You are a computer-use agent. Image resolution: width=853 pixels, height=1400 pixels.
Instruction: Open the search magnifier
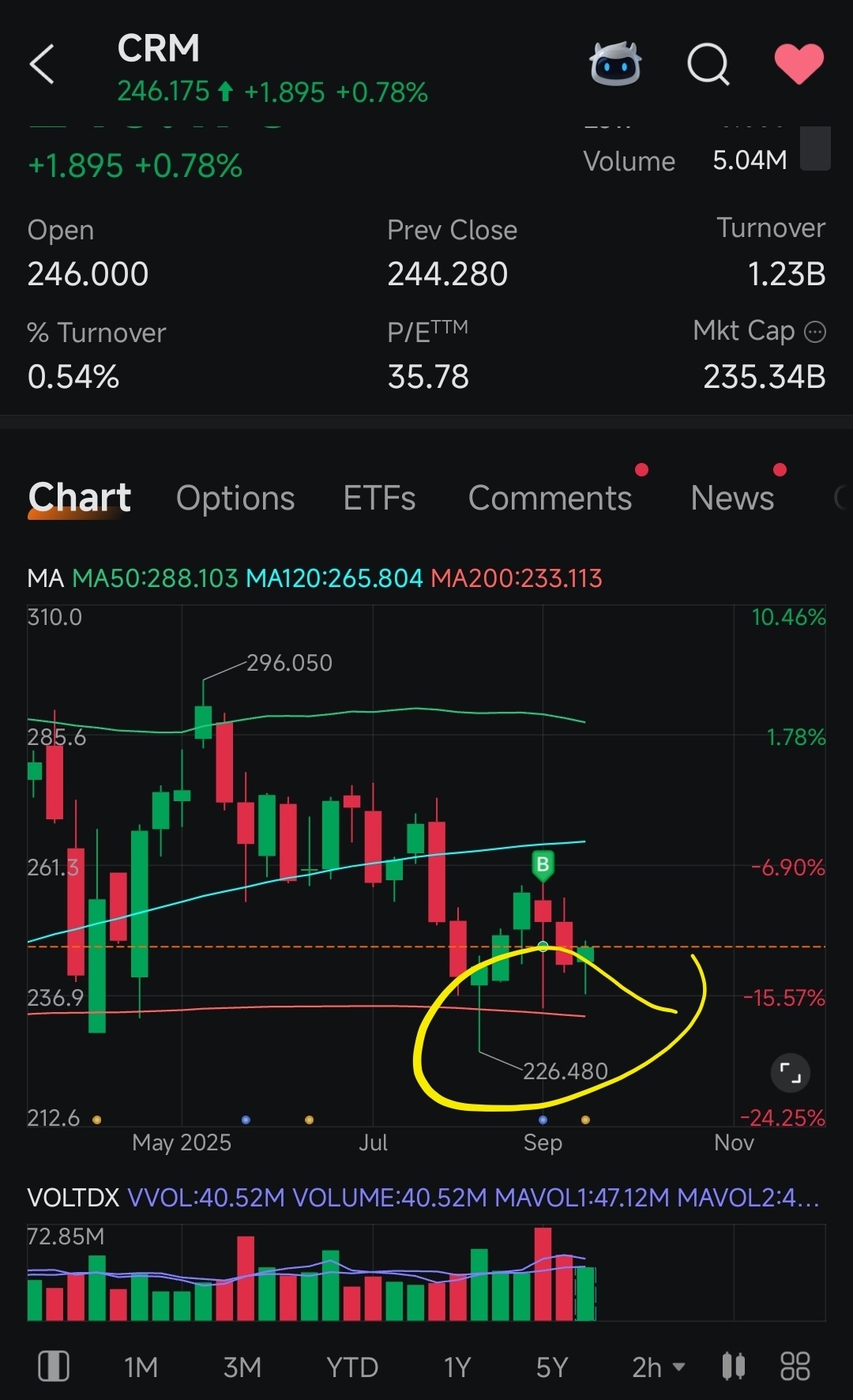tap(708, 64)
